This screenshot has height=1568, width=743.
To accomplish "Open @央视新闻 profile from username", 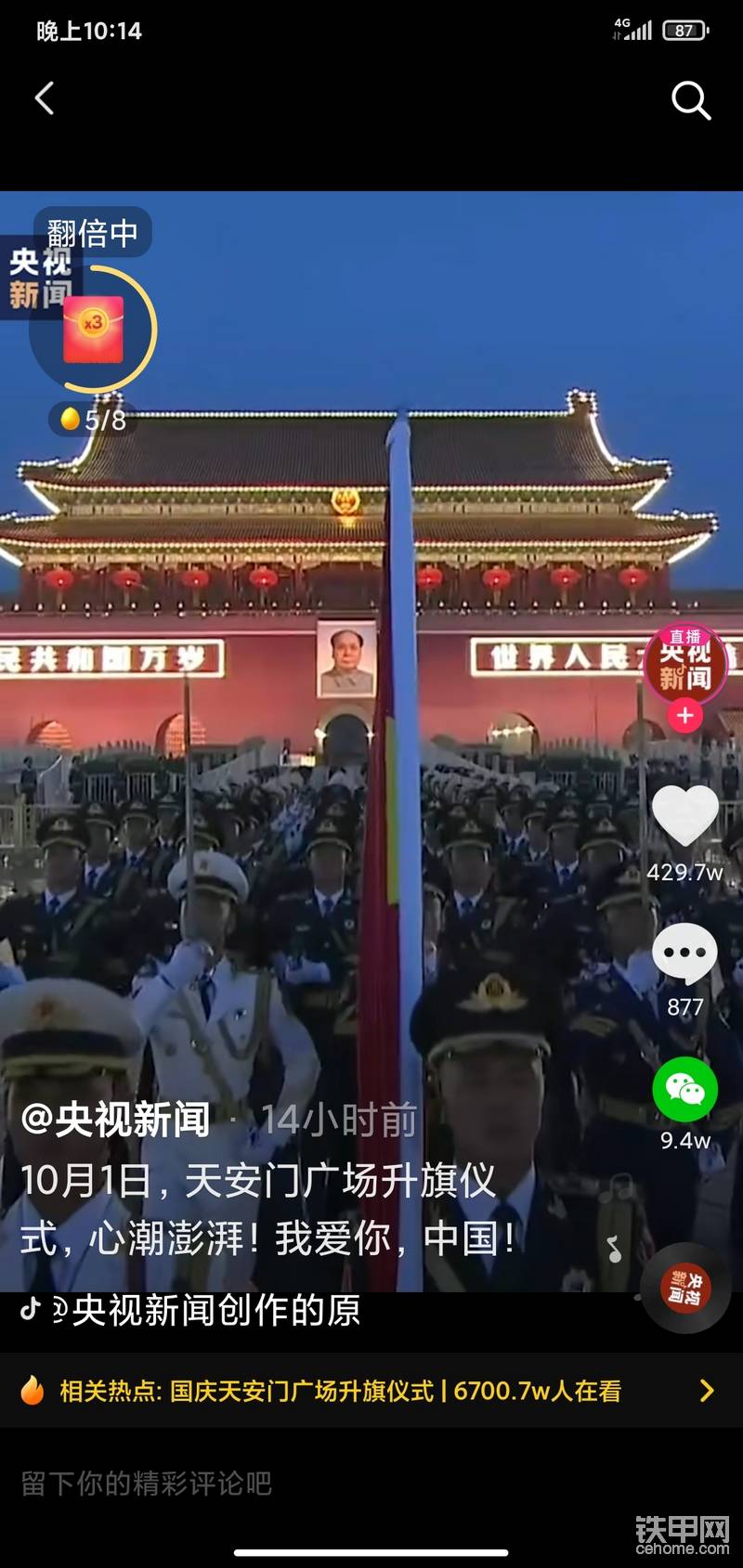I will point(116,1120).
